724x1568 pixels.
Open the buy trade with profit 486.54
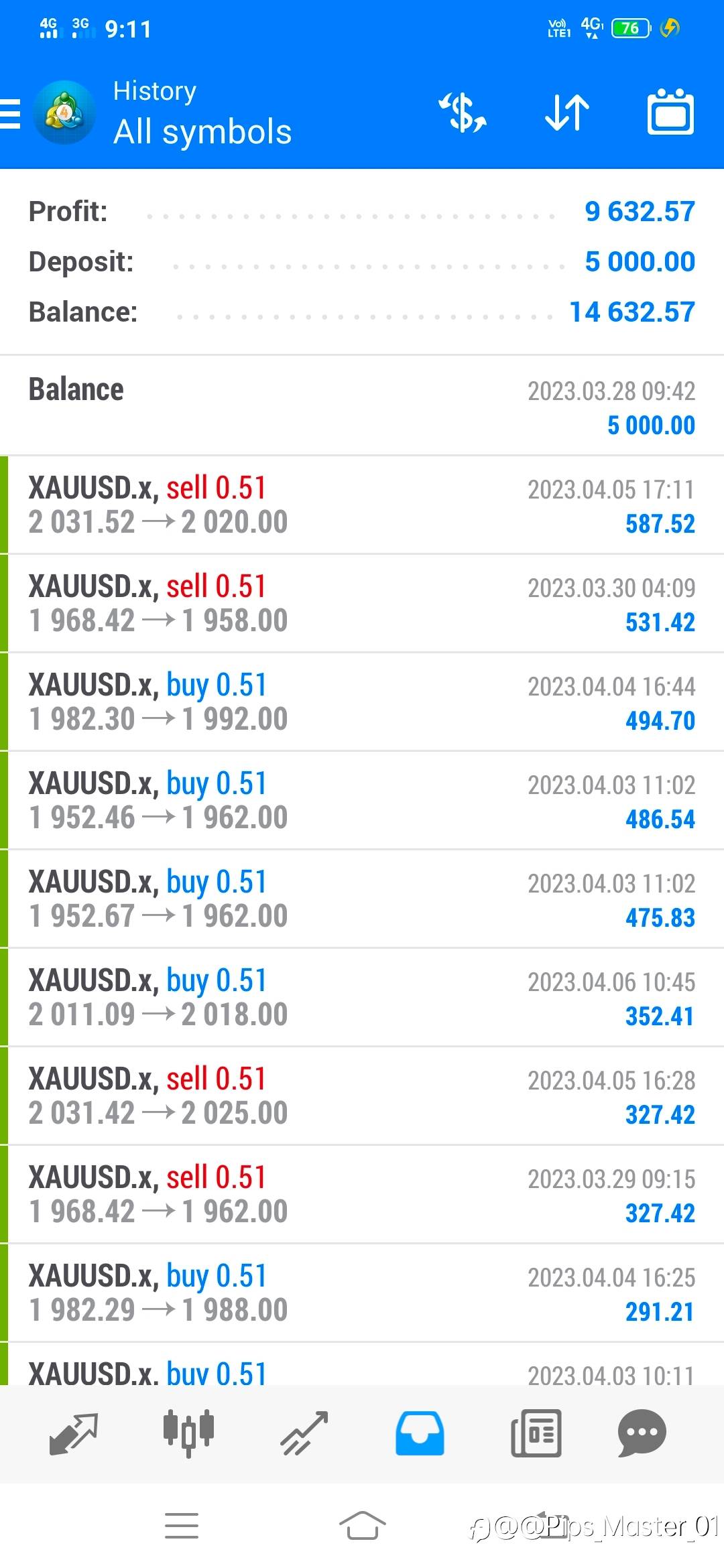362,801
